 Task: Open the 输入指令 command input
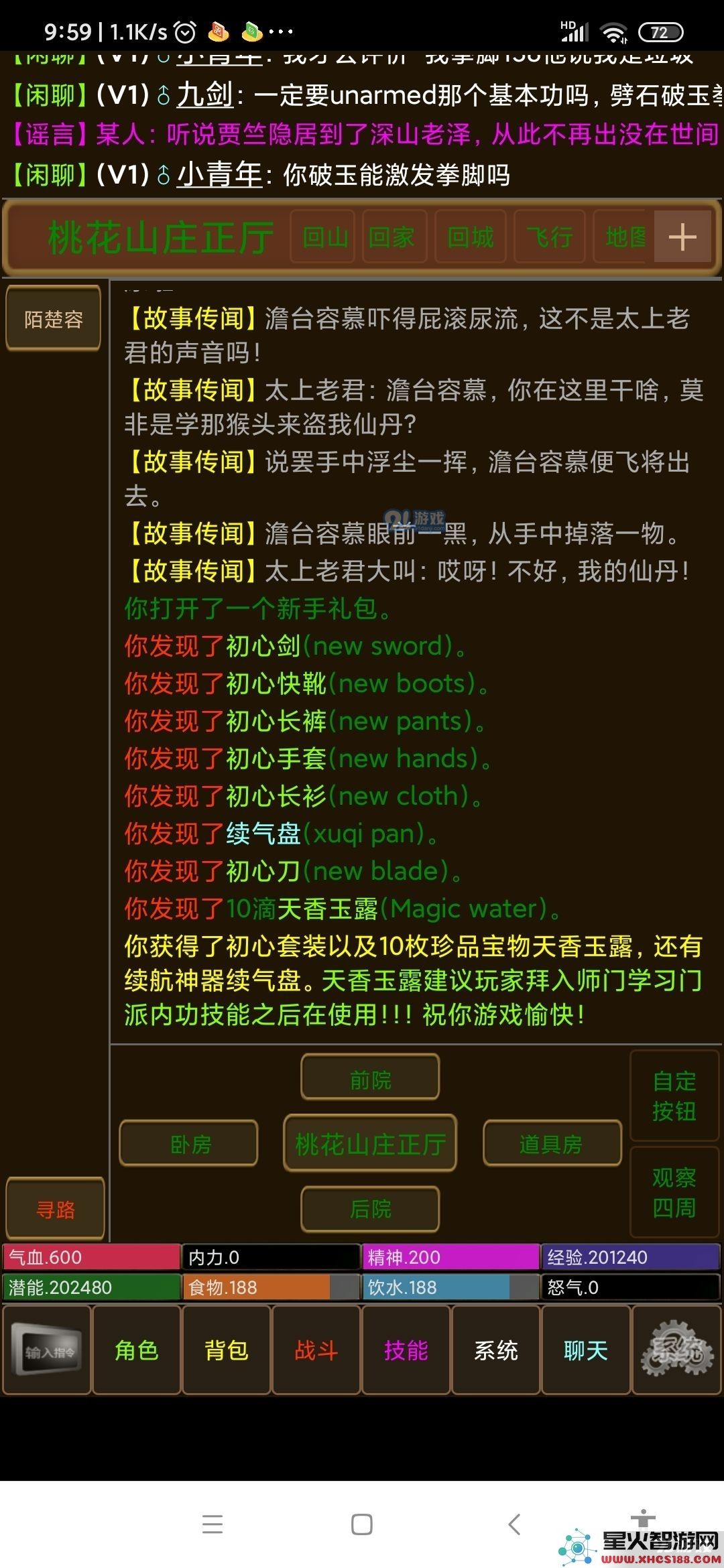pyautogui.click(x=48, y=1350)
